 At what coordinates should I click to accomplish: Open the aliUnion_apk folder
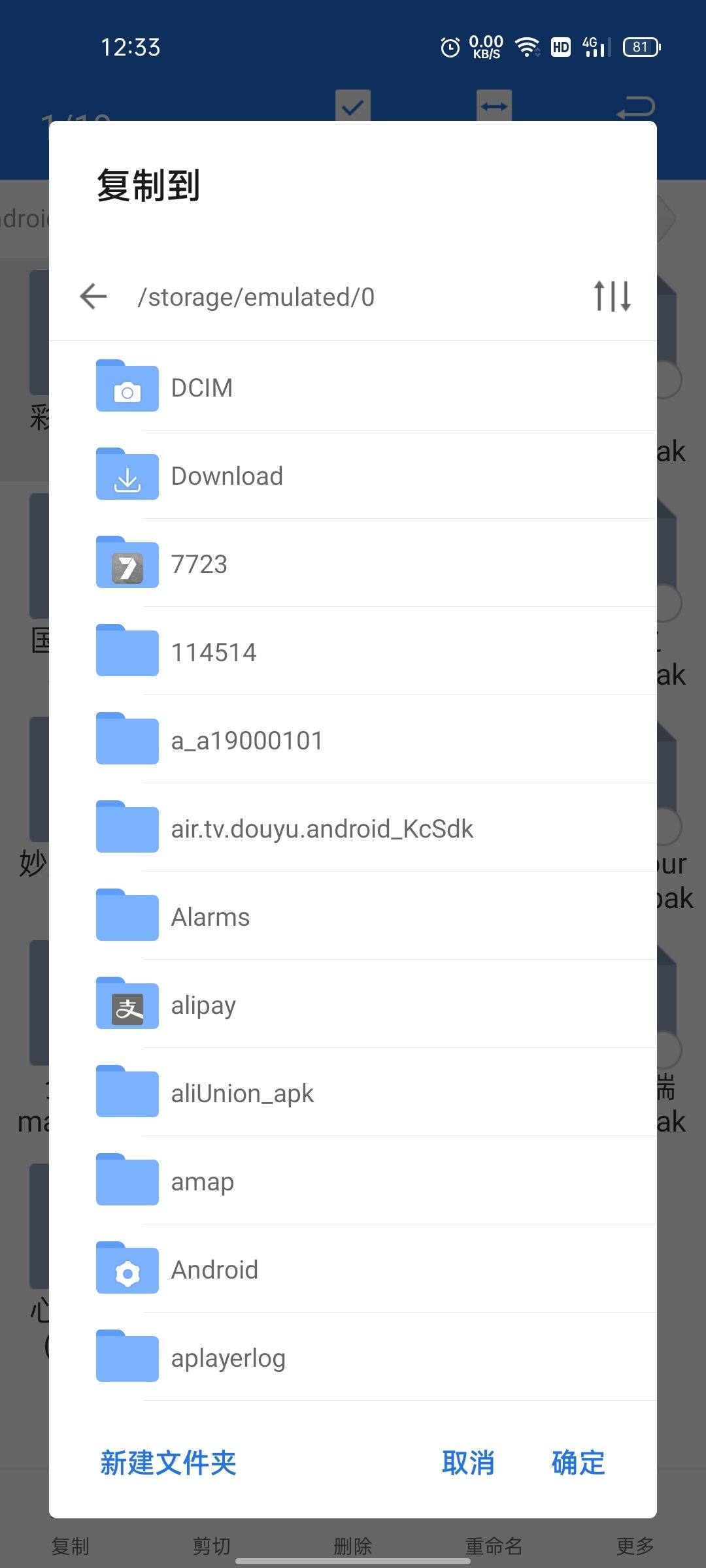click(353, 1092)
